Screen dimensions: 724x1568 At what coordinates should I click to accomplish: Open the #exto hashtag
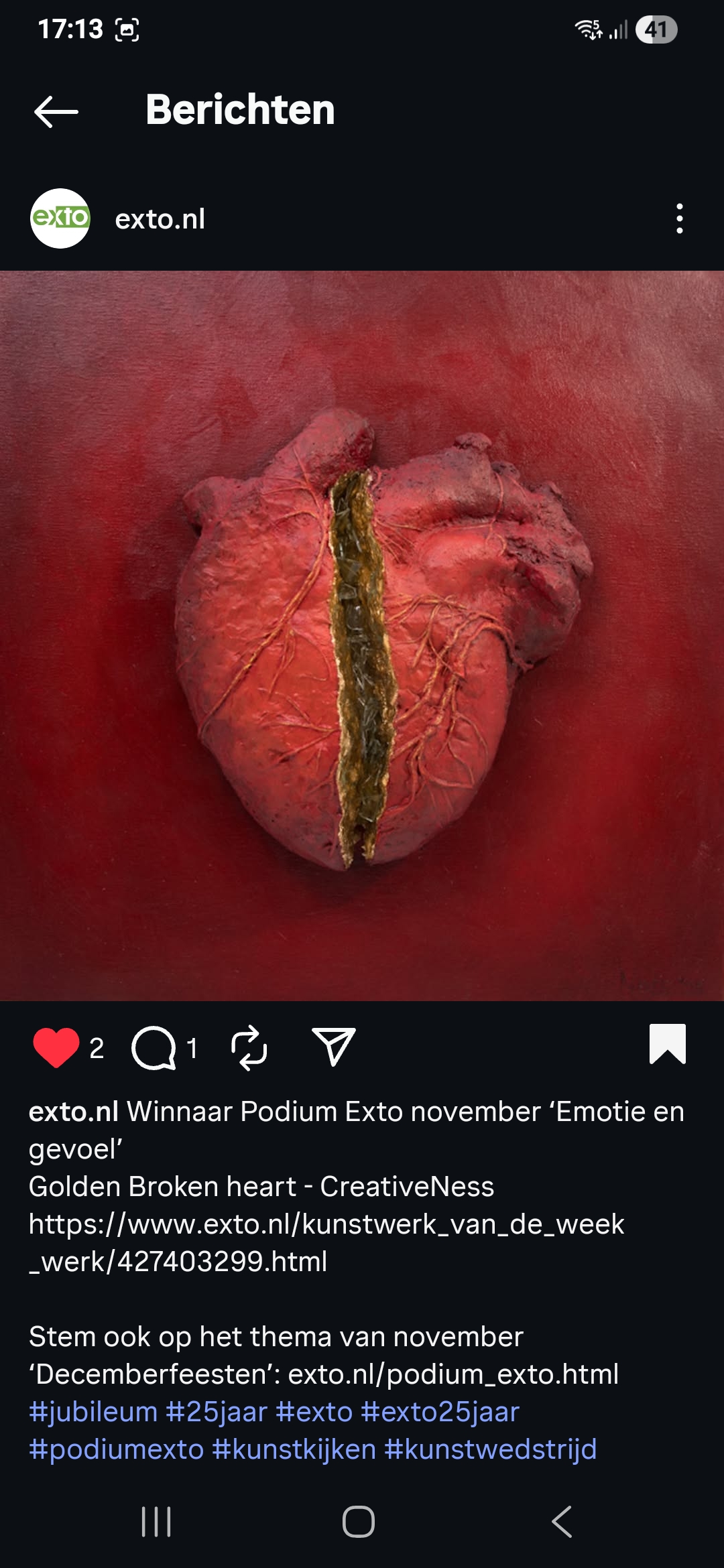(314, 1412)
